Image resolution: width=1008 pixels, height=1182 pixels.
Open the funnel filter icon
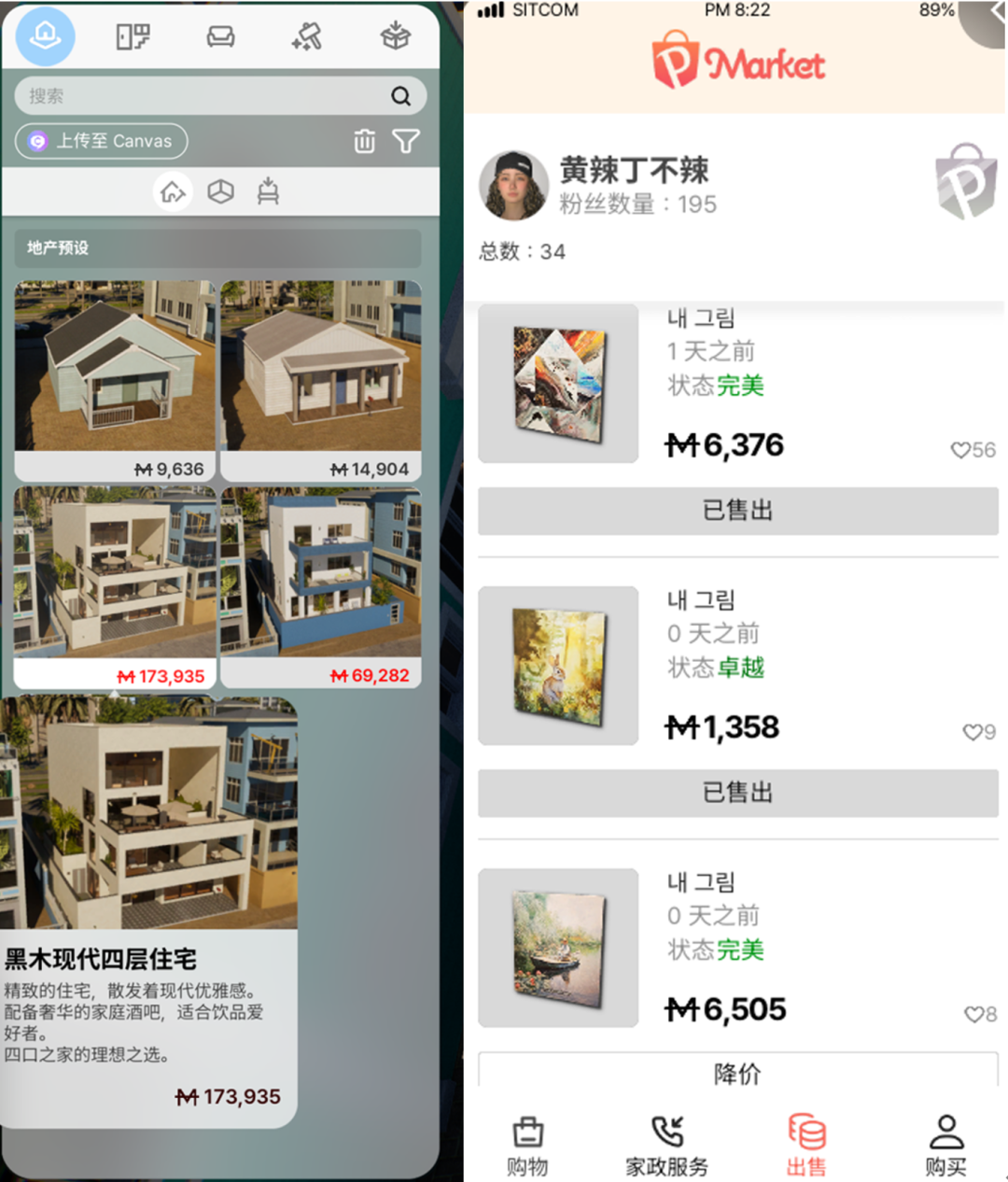click(406, 141)
